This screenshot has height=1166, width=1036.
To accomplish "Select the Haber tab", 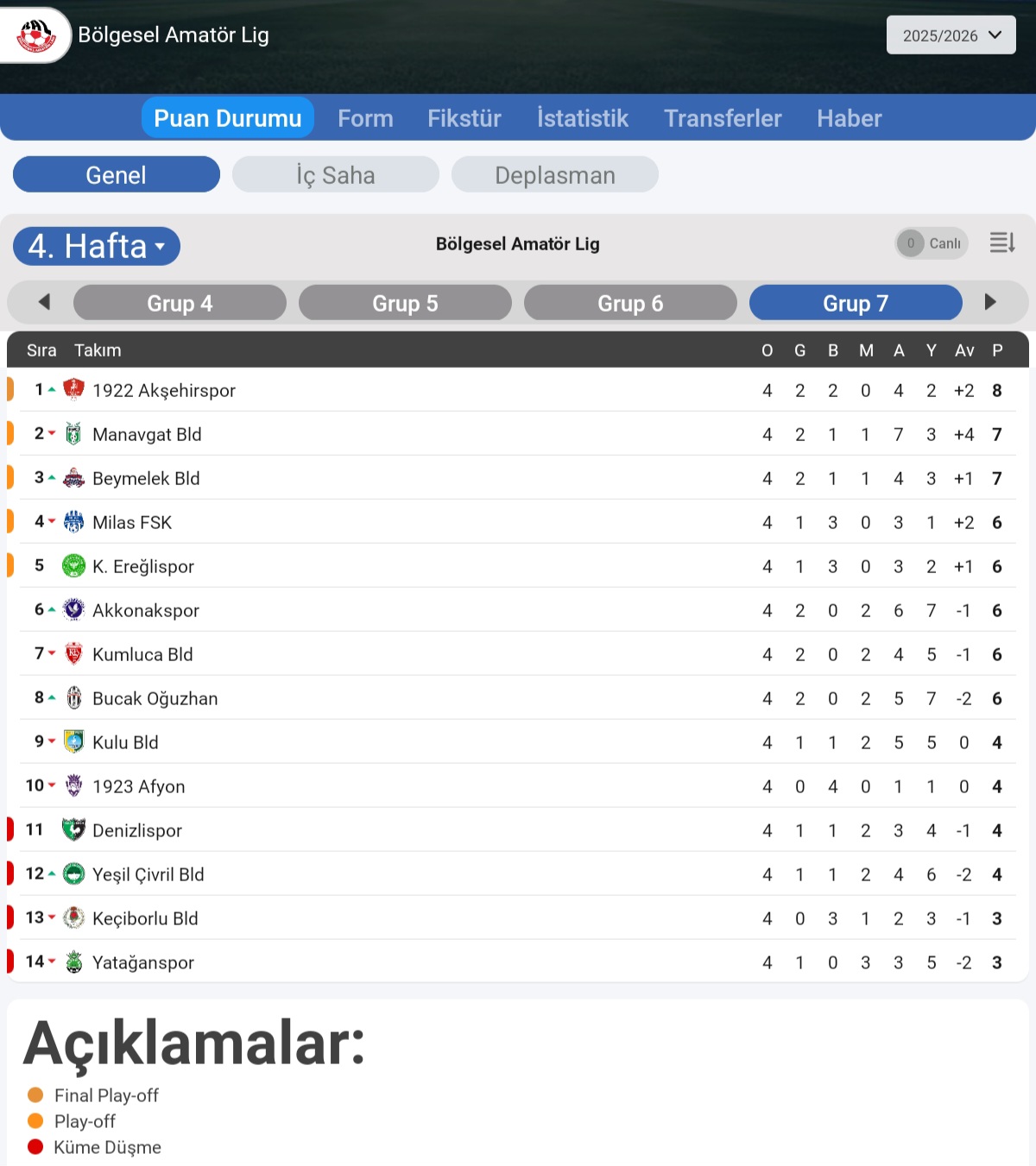I will 850,118.
